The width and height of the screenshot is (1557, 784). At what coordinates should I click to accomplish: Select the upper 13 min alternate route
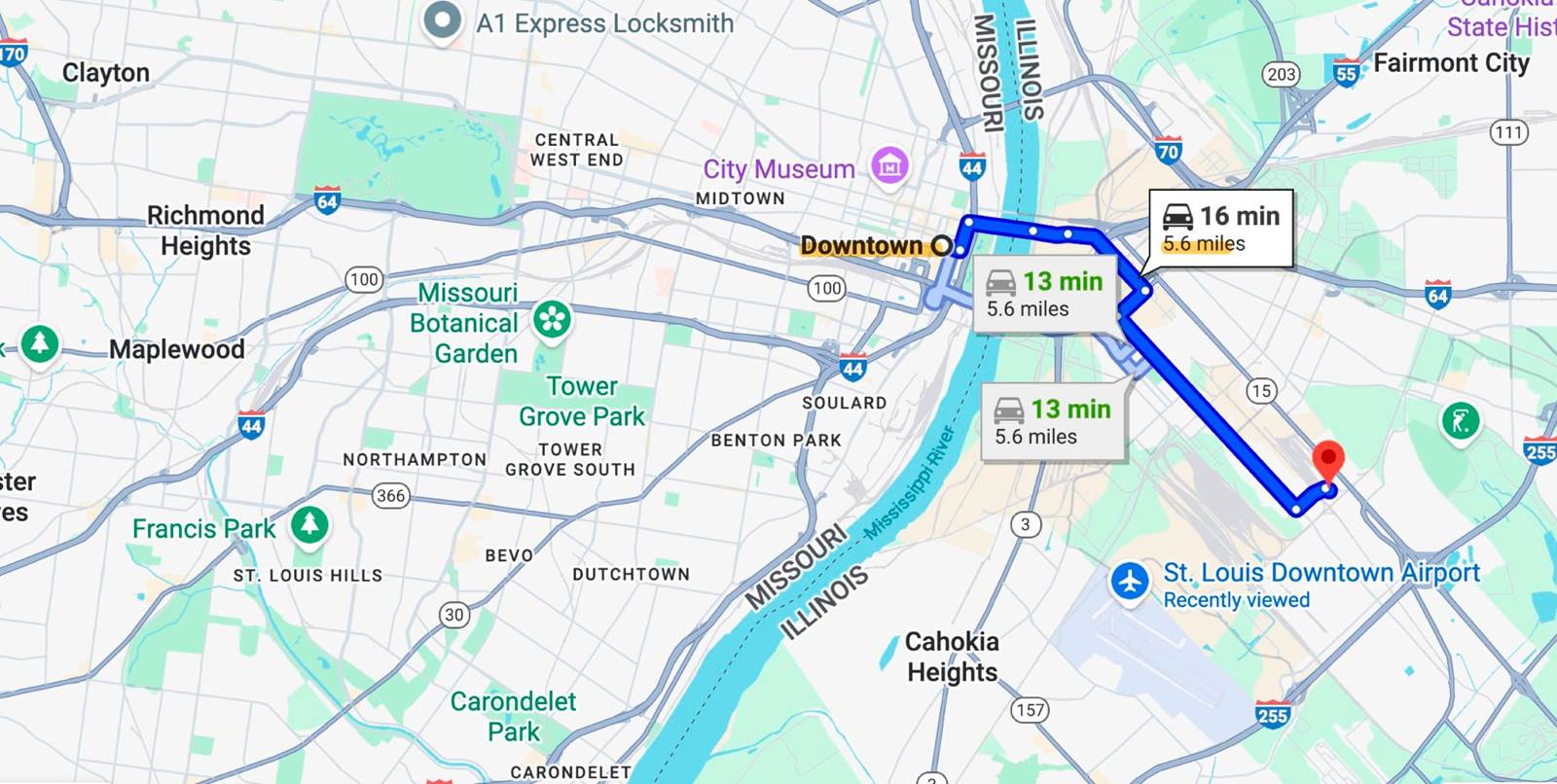(1044, 294)
